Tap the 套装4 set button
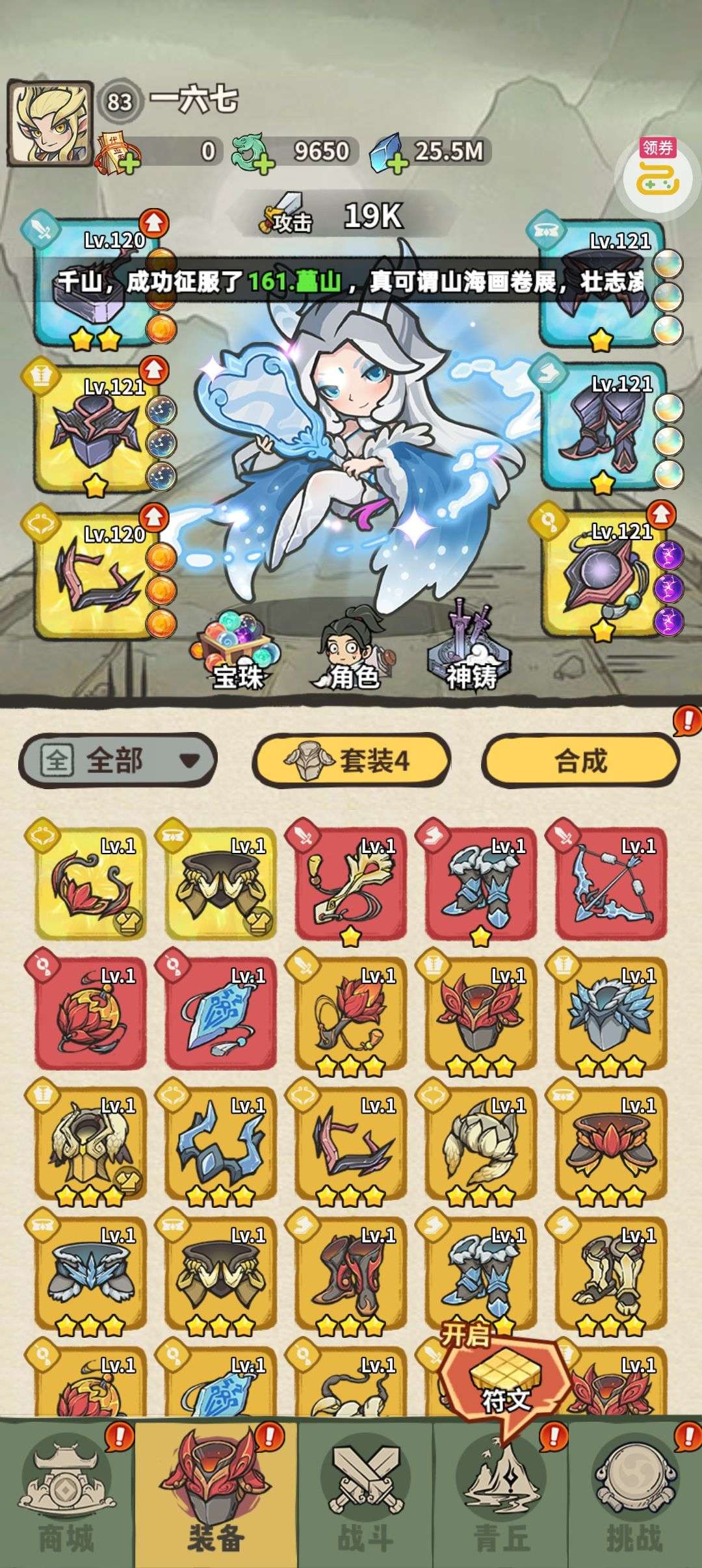Viewport: 702px width, 1568px height. [351, 759]
